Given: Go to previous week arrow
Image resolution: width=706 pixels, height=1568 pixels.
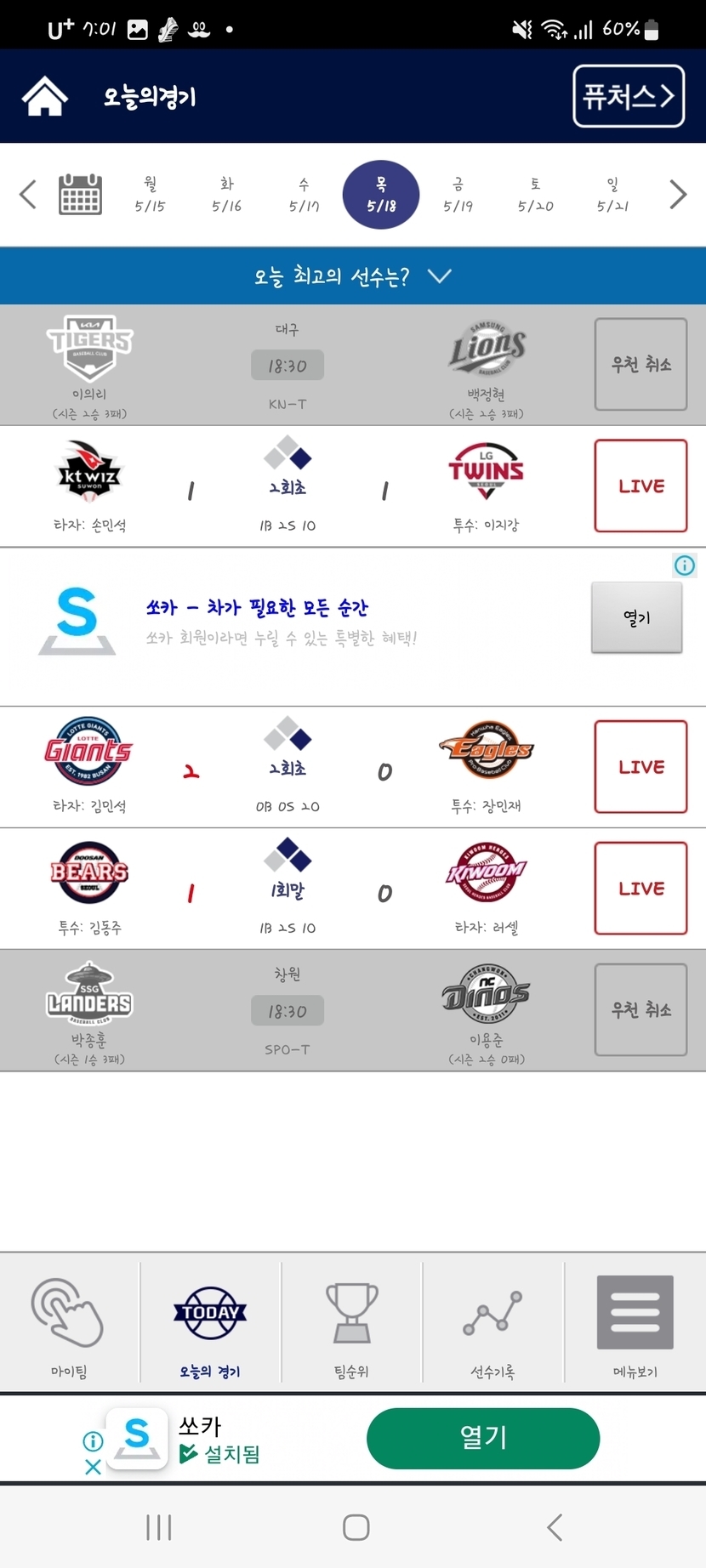Looking at the screenshot, I should coord(28,195).
